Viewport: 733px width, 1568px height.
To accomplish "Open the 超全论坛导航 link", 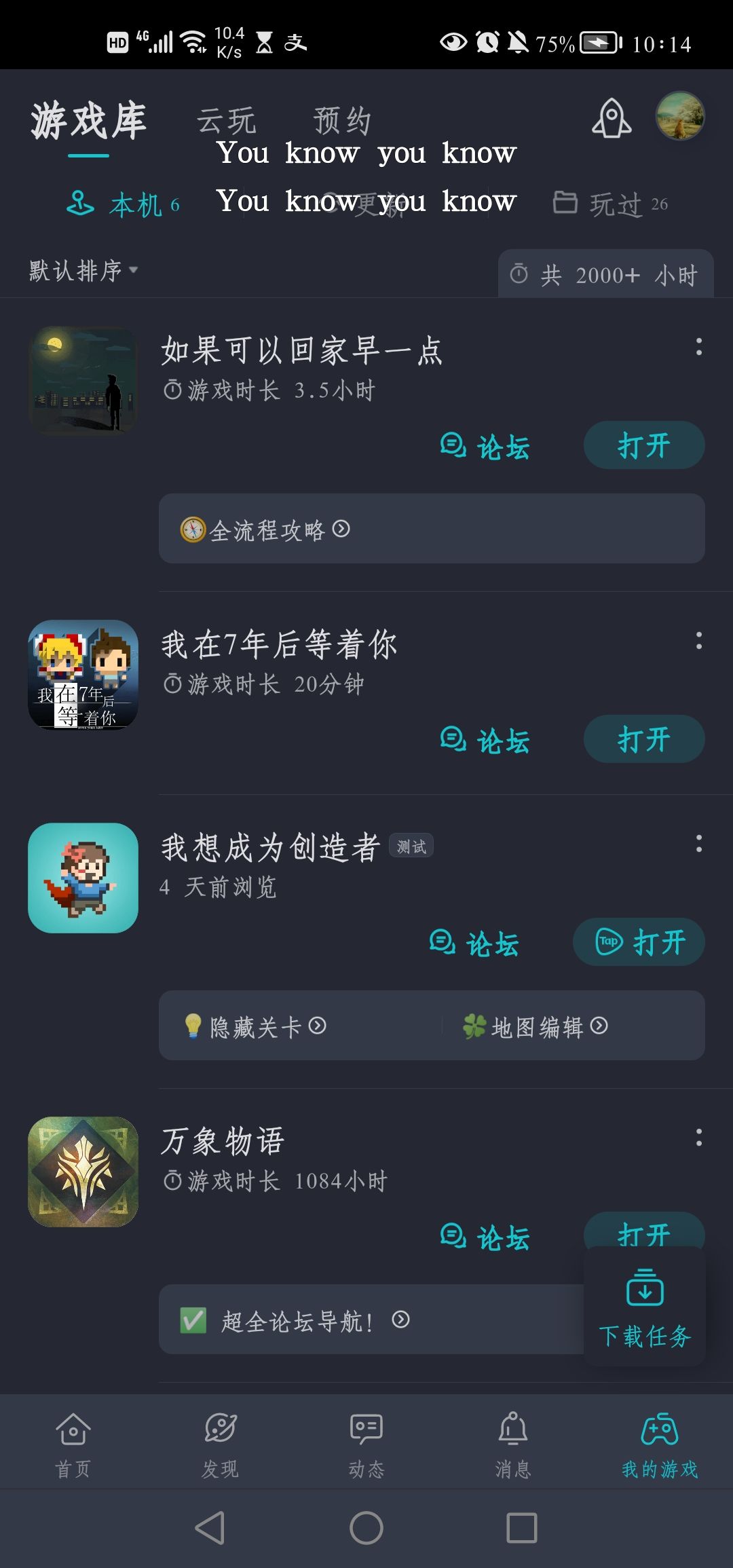I will pos(296,1320).
